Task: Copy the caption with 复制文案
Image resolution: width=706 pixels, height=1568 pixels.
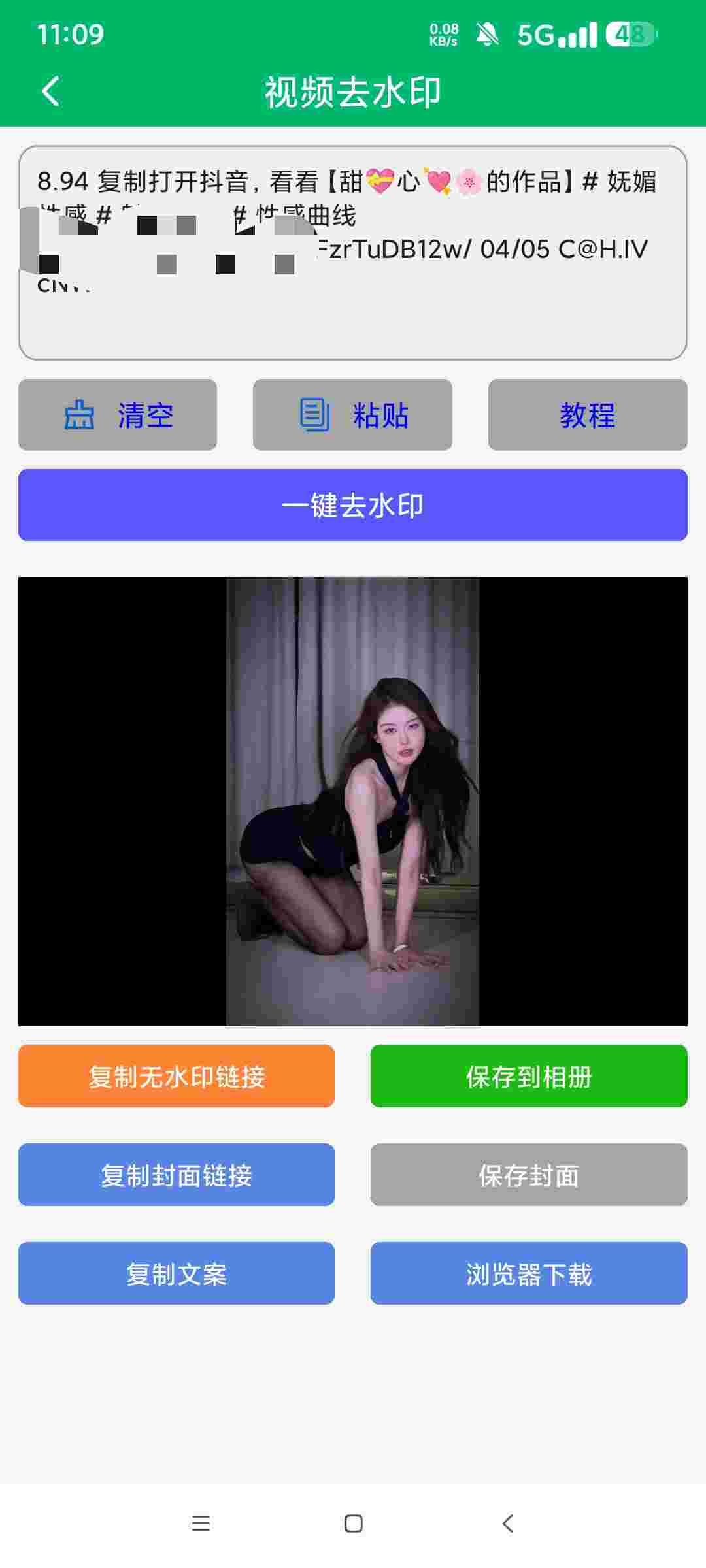Action: coord(176,1273)
